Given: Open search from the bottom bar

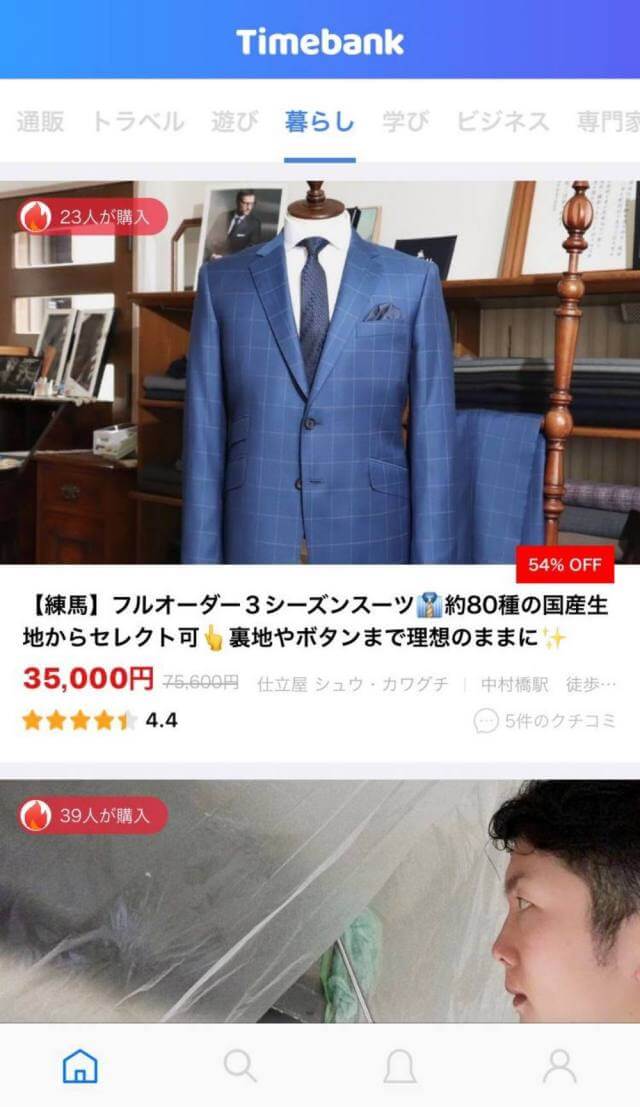Looking at the screenshot, I should tap(240, 1065).
